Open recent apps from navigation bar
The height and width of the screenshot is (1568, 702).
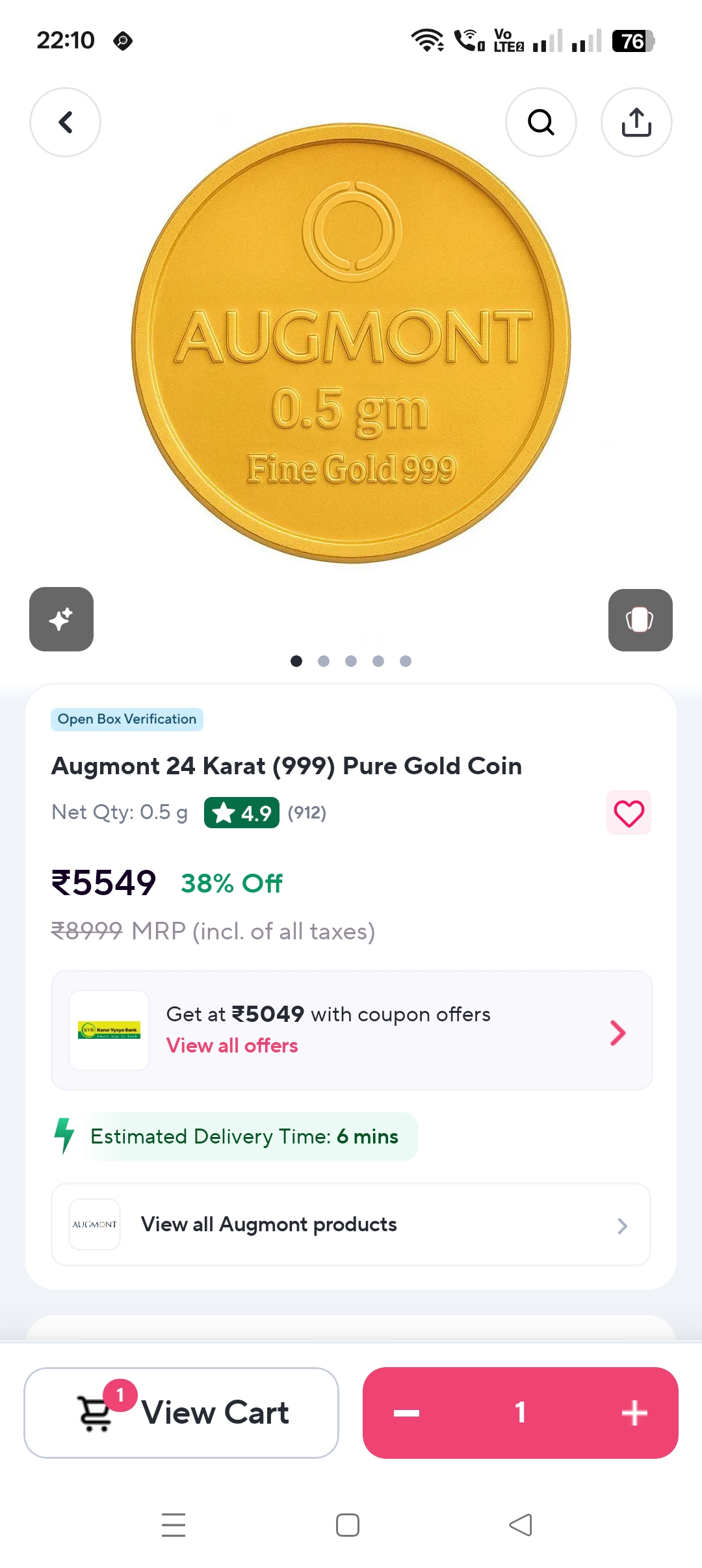tap(174, 1525)
